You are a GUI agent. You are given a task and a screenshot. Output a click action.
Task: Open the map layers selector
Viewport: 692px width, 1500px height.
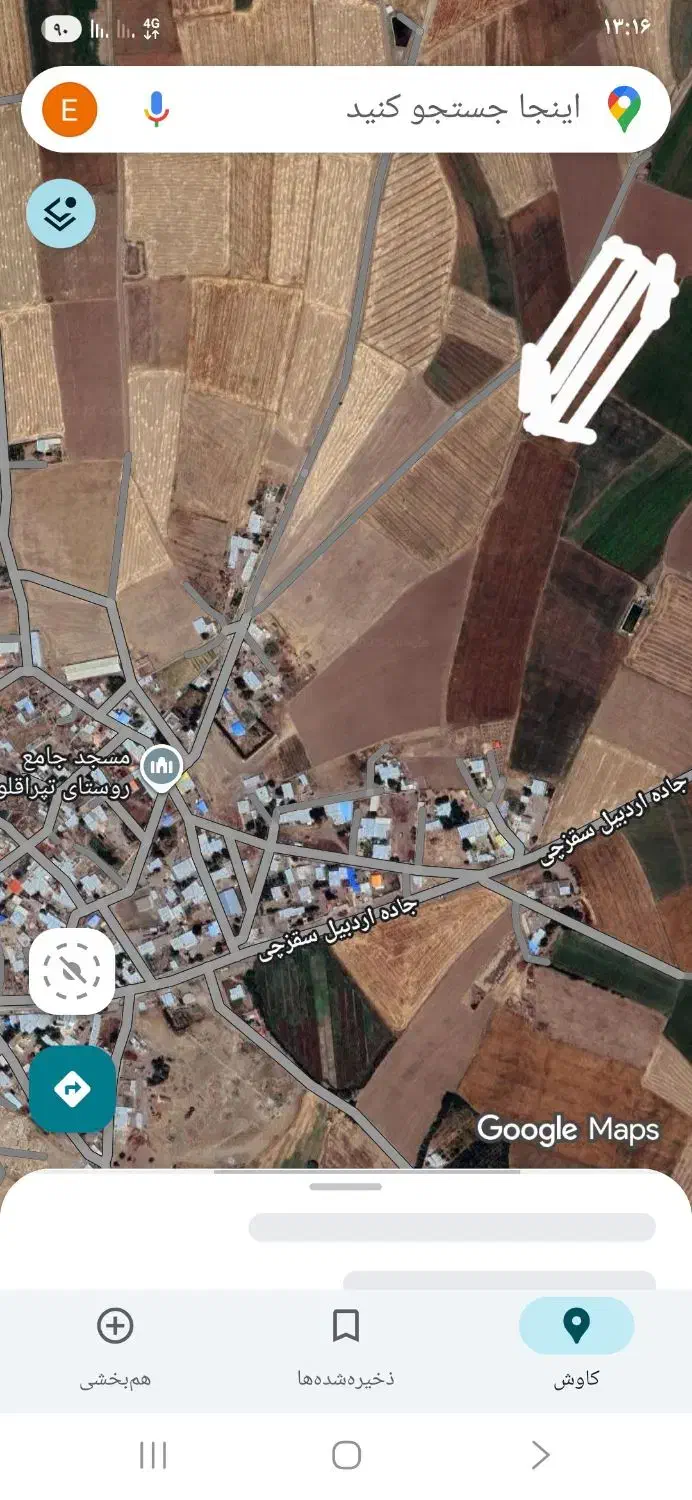(61, 214)
